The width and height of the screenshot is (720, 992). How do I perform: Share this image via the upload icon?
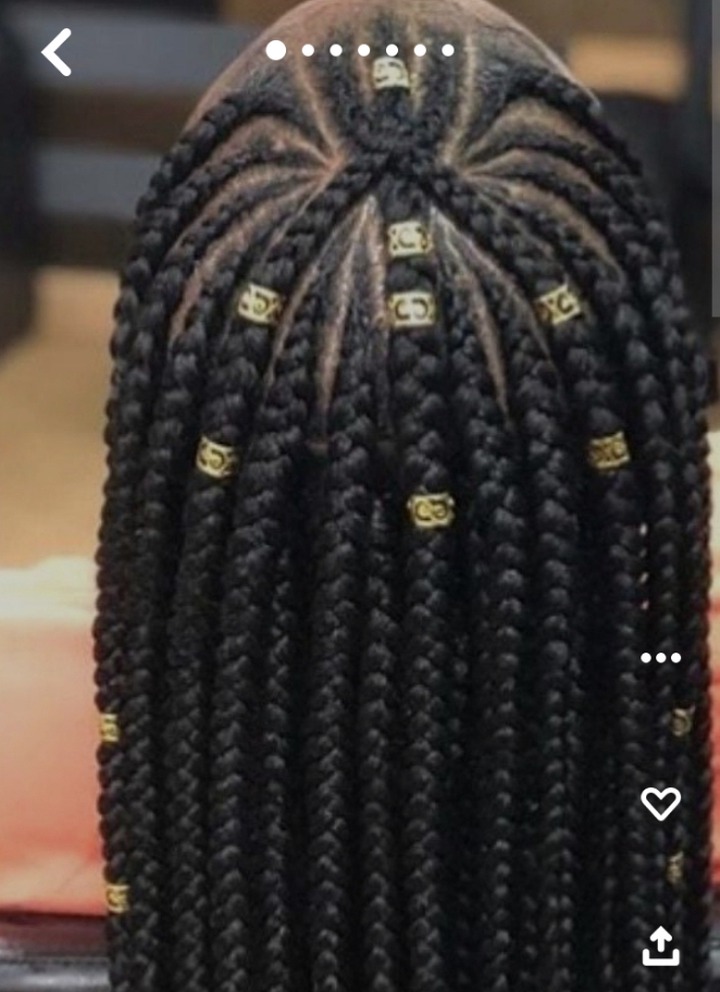660,946
